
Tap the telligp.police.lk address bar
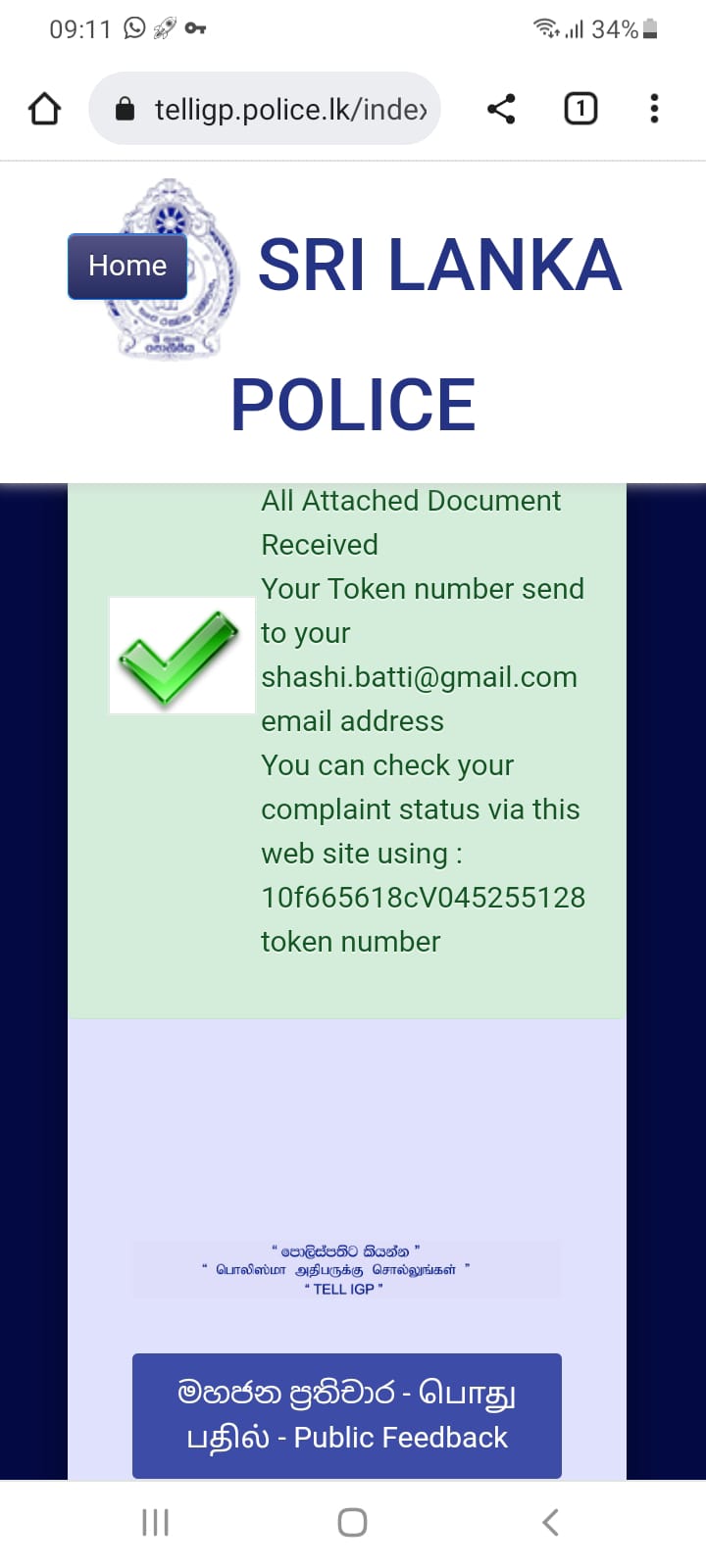[265, 109]
